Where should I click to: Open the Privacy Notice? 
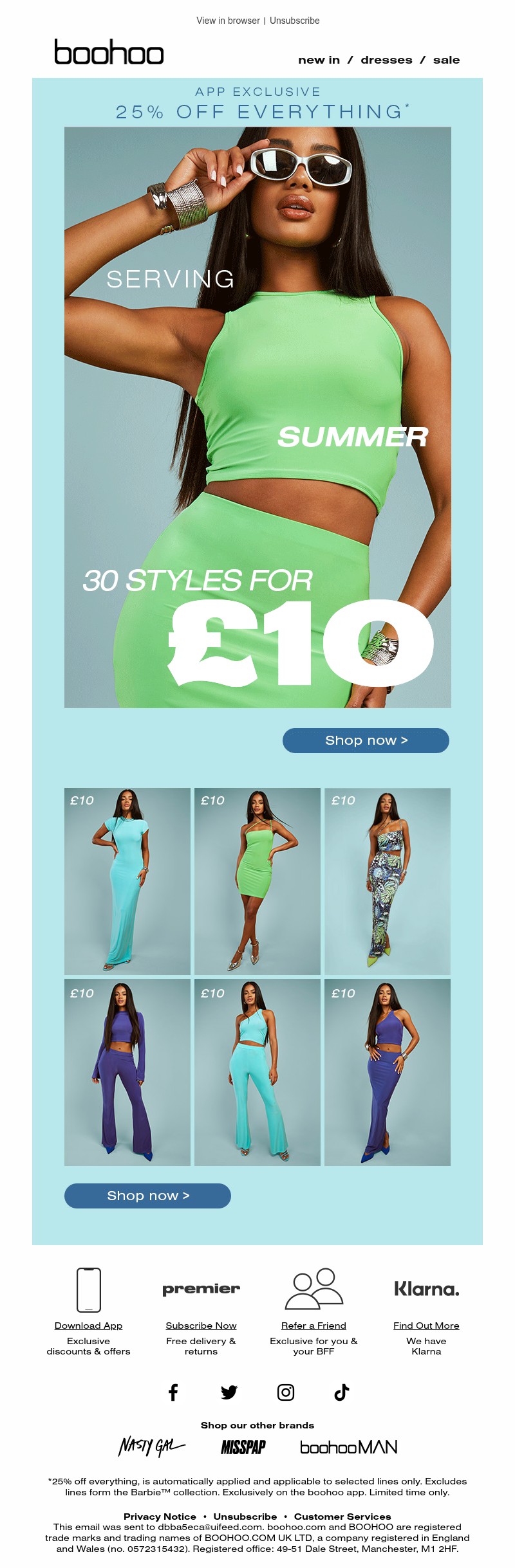tap(160, 1517)
